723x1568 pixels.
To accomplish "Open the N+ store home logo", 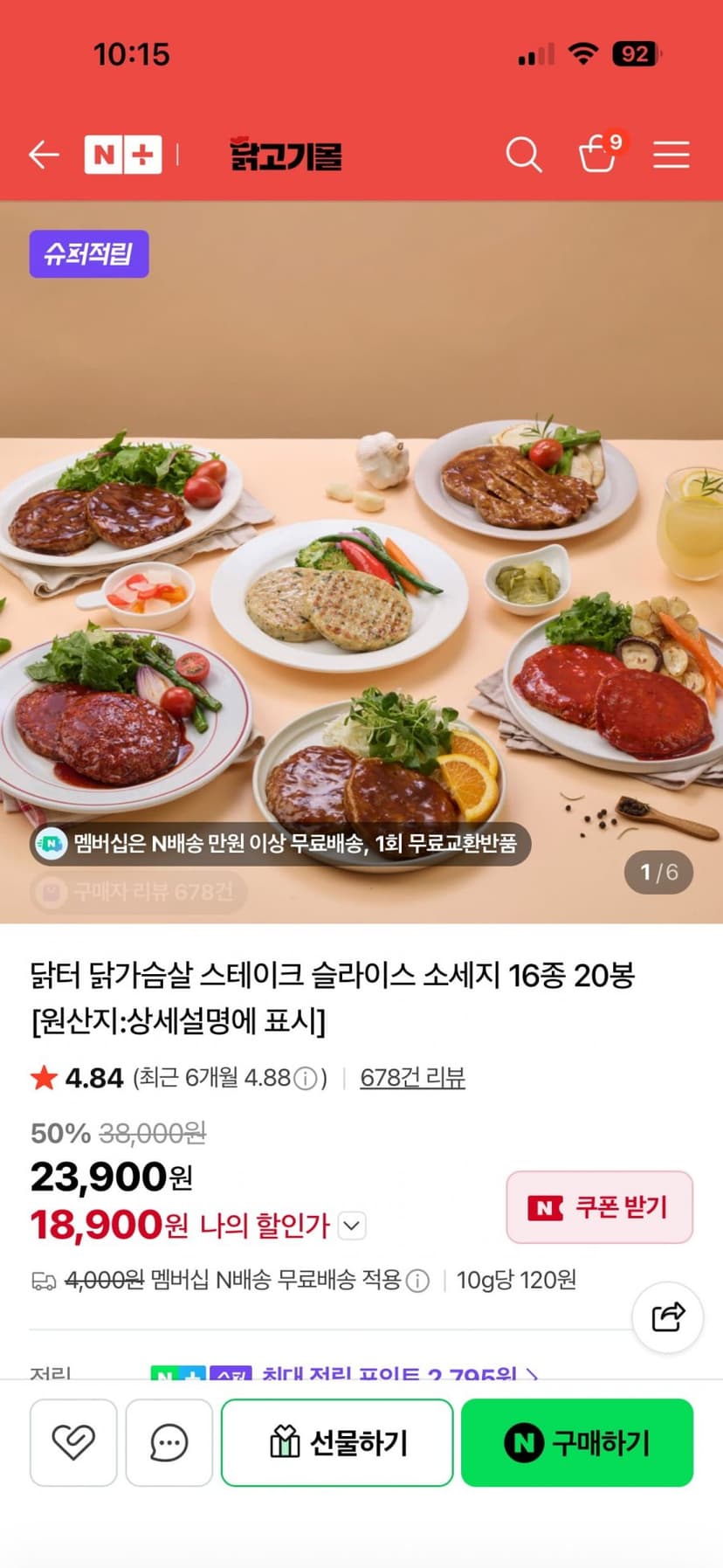I will 123,155.
